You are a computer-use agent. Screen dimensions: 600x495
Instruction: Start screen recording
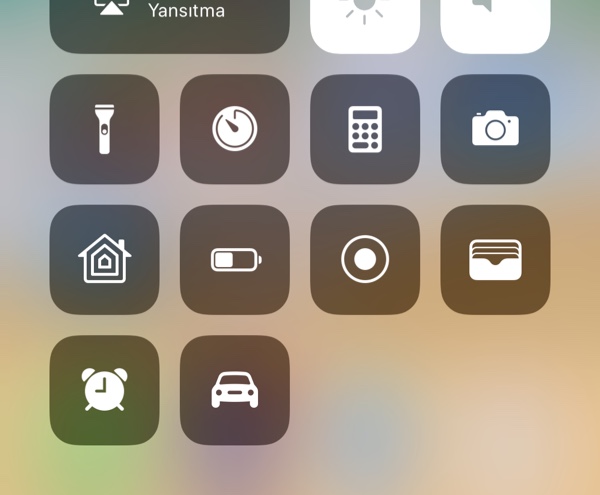point(365,260)
